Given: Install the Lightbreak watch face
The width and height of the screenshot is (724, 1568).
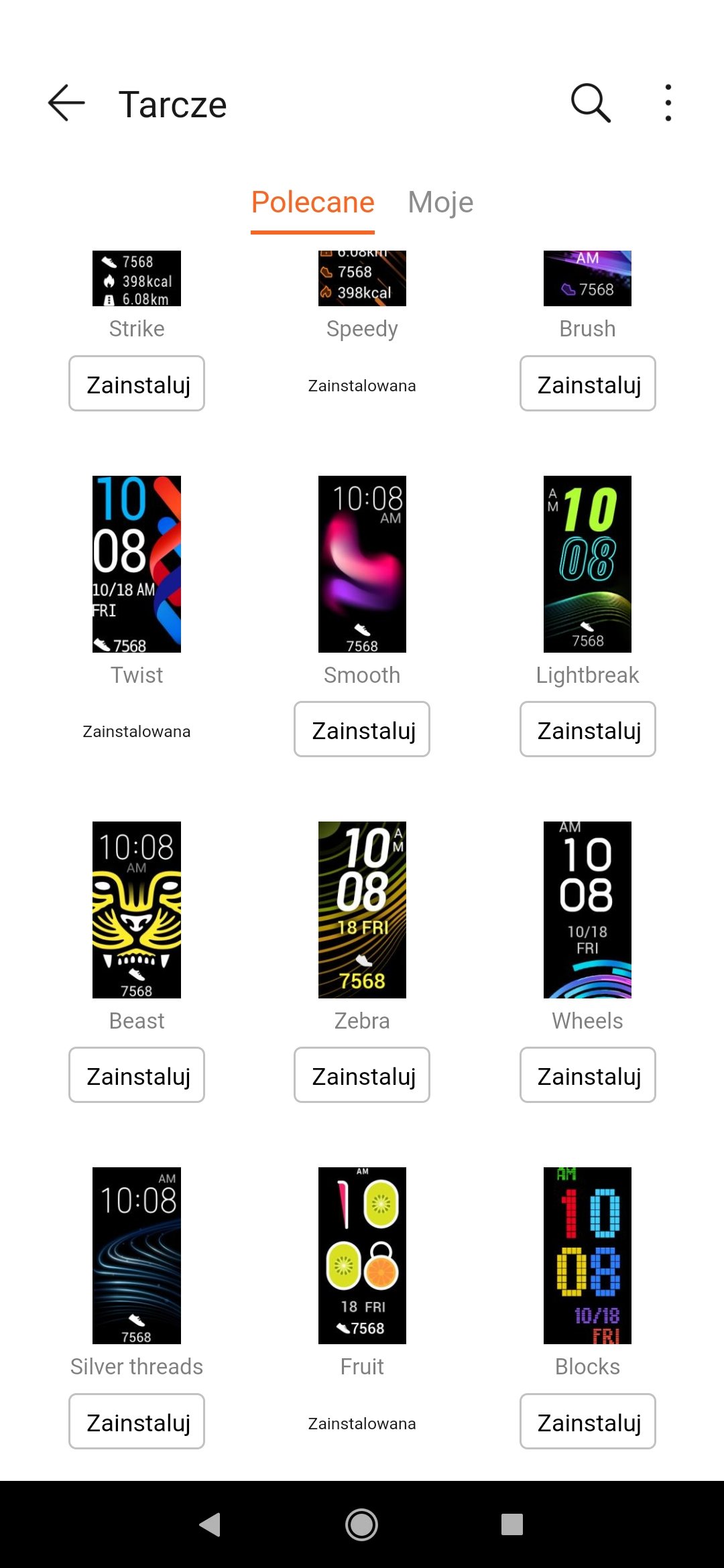Looking at the screenshot, I should [588, 729].
